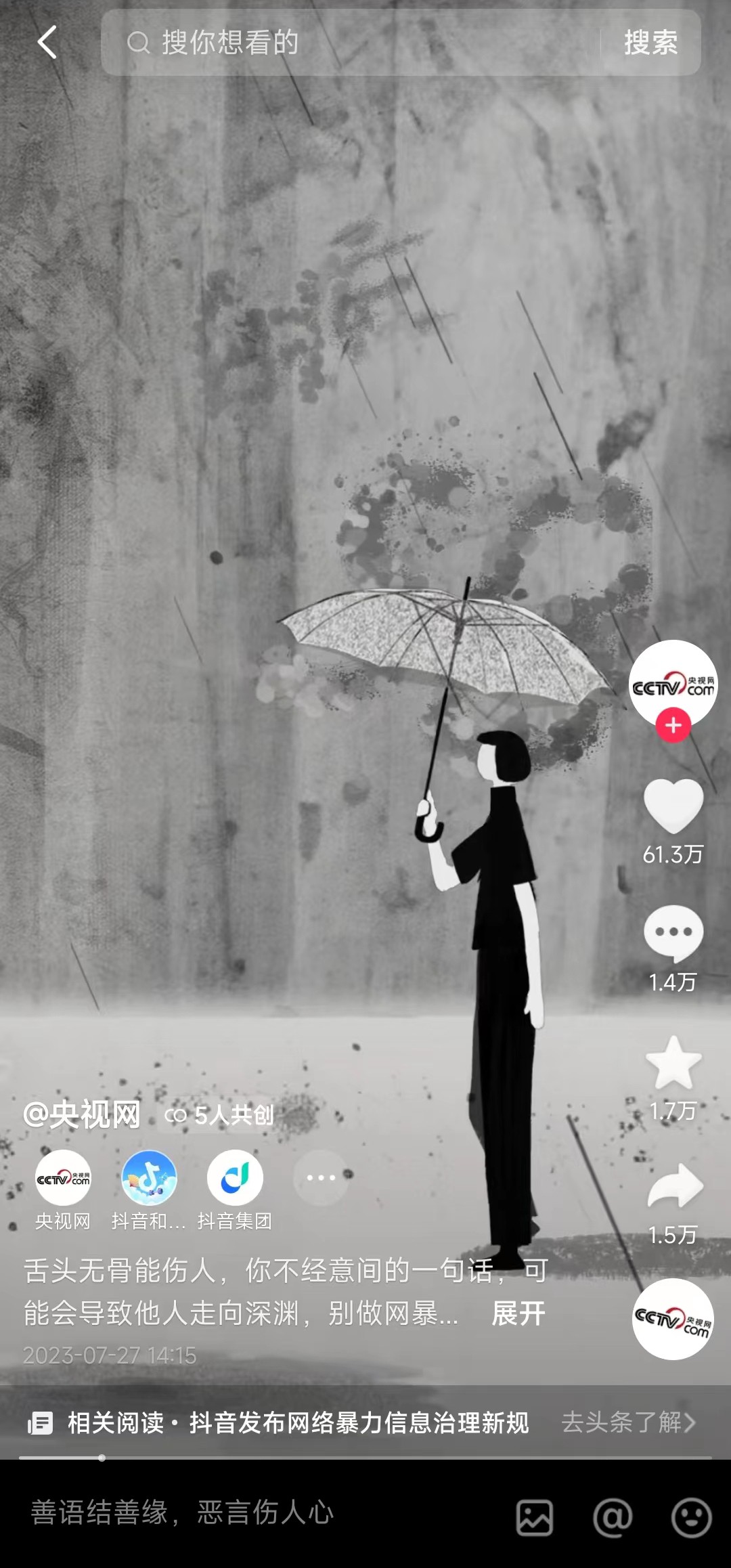
Task: Open co-creator 抖音和… avatar
Action: point(149,1178)
